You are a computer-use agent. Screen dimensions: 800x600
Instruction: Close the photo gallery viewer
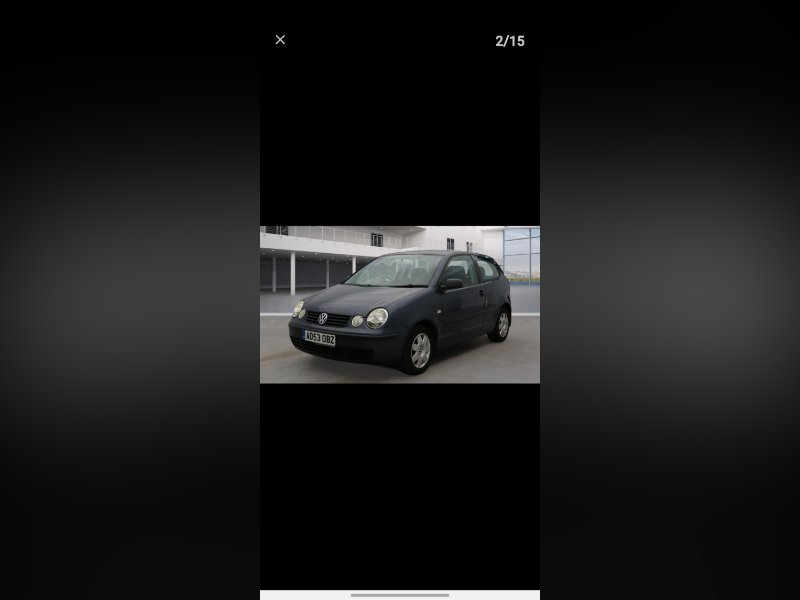[x=280, y=40]
